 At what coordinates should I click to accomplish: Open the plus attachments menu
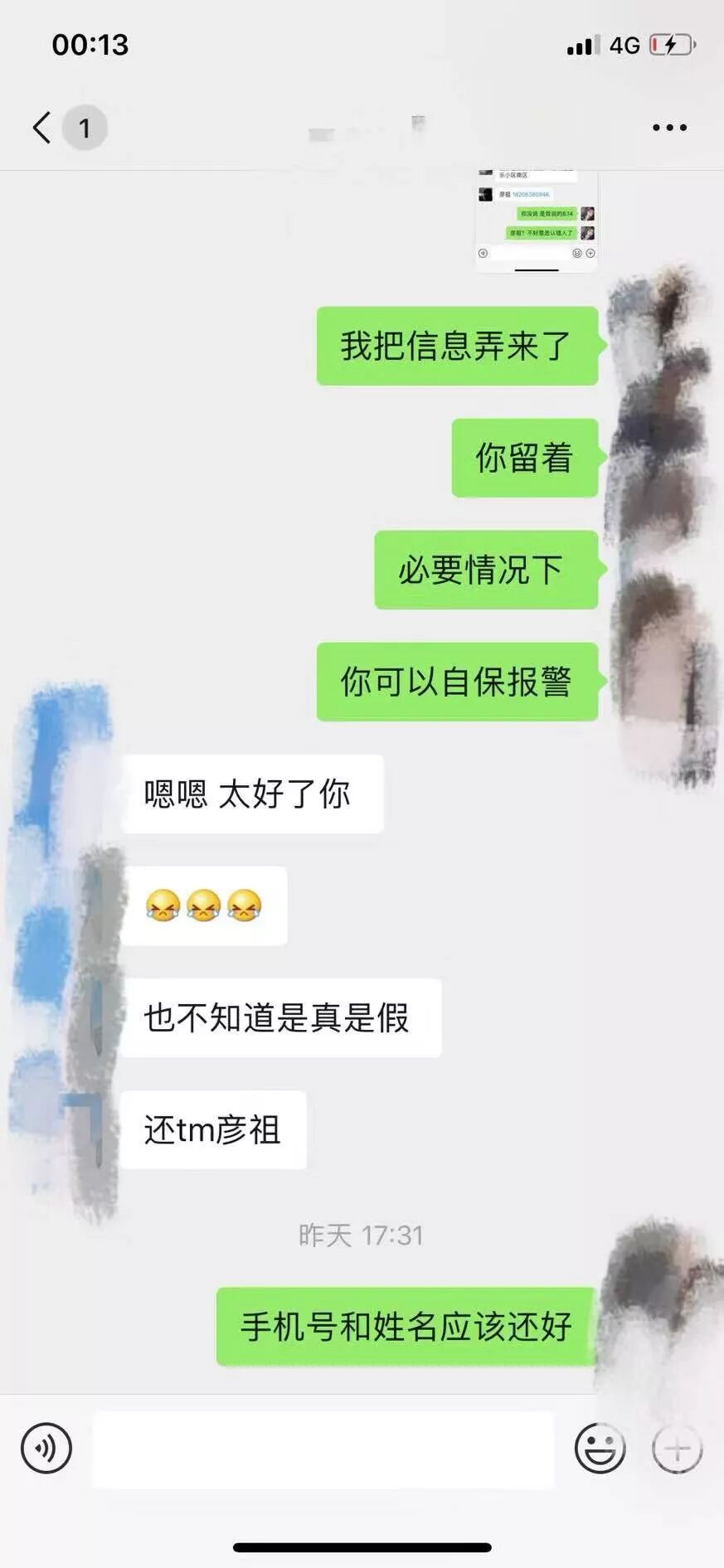pyautogui.click(x=678, y=1449)
